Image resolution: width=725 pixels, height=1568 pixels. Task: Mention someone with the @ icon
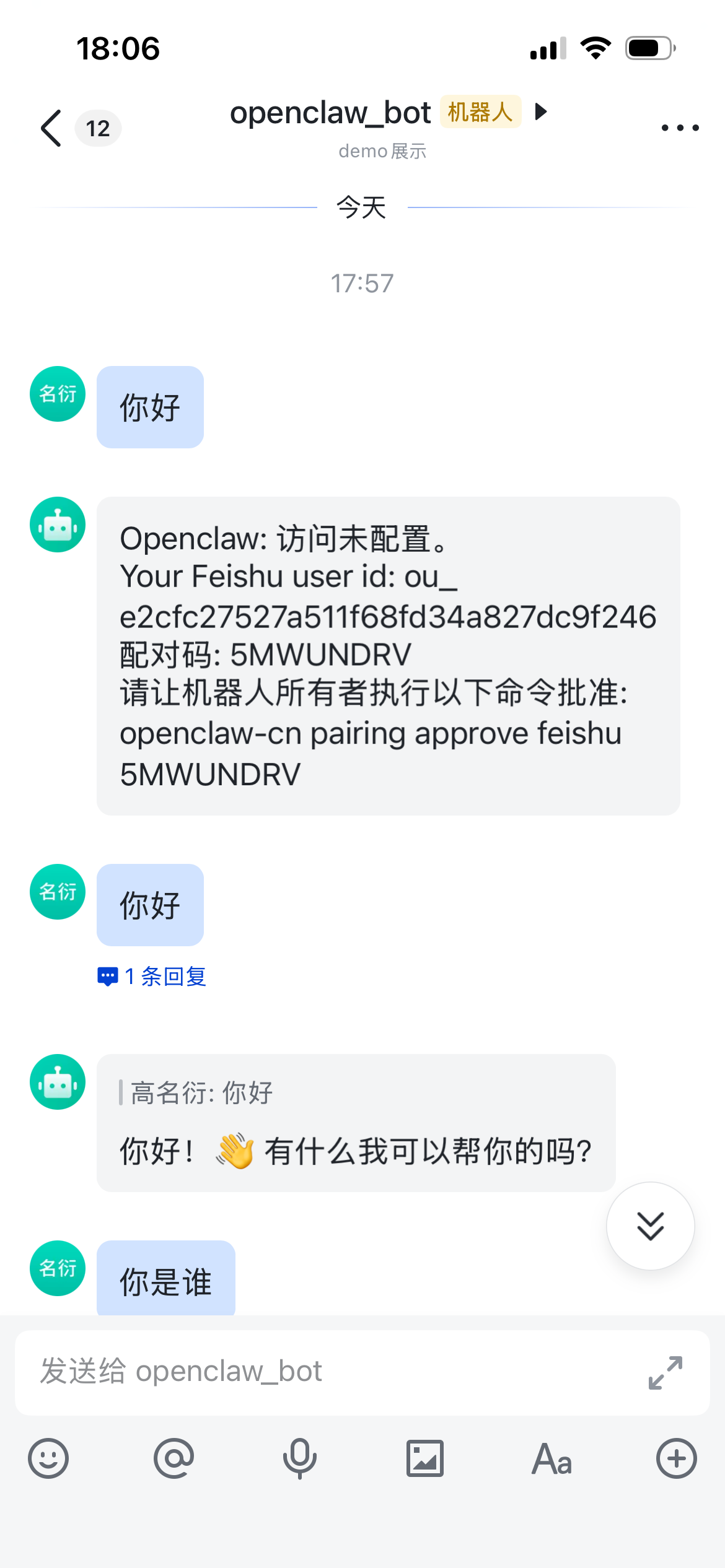[x=174, y=1458]
